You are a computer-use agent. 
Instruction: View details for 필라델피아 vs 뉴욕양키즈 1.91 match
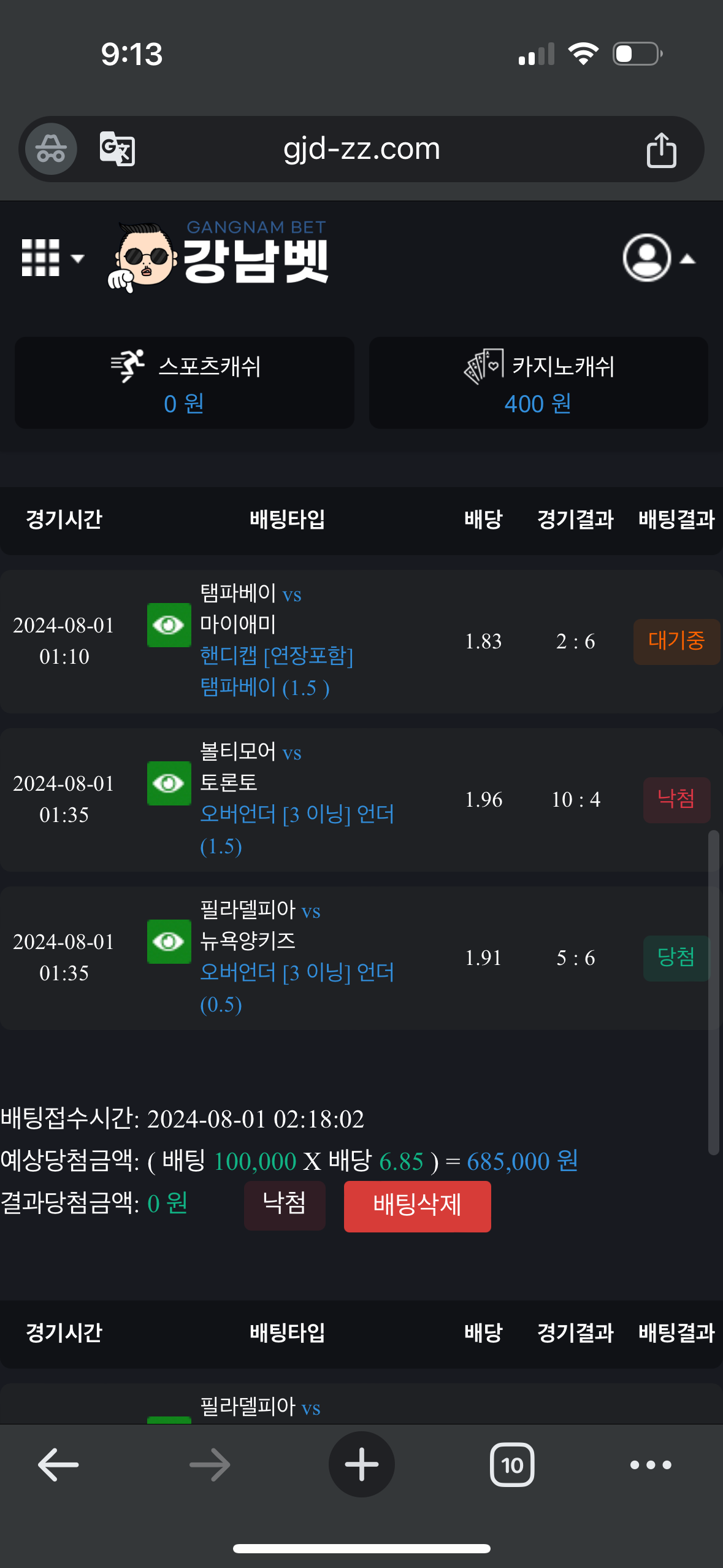pyautogui.click(x=169, y=942)
